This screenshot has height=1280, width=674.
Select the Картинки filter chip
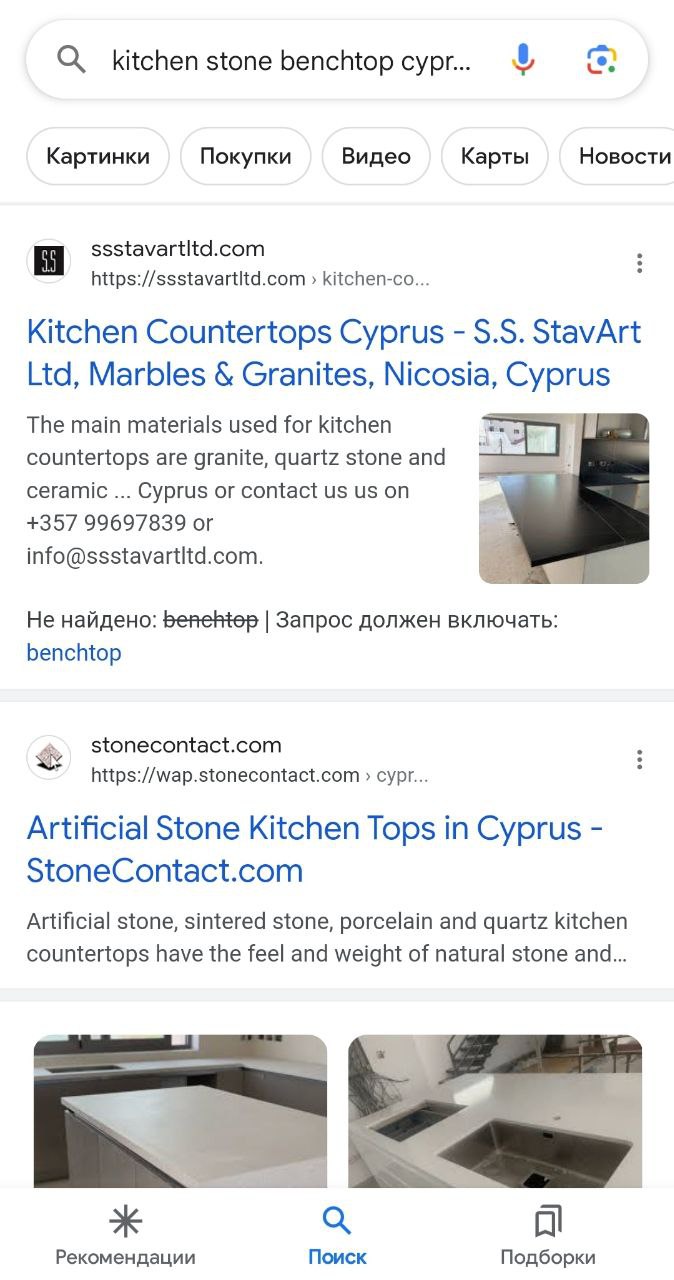click(x=98, y=156)
